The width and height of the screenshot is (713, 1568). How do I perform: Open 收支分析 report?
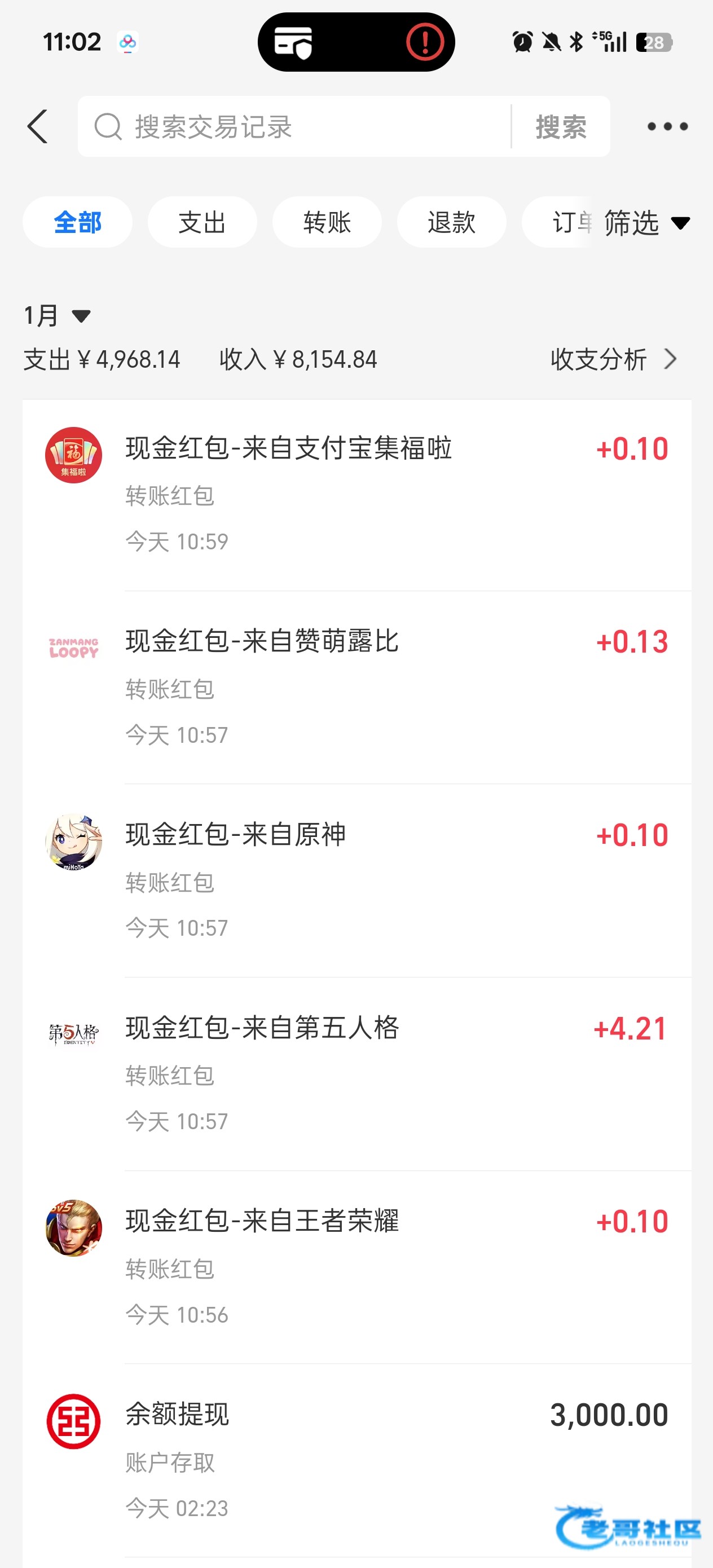coord(613,359)
